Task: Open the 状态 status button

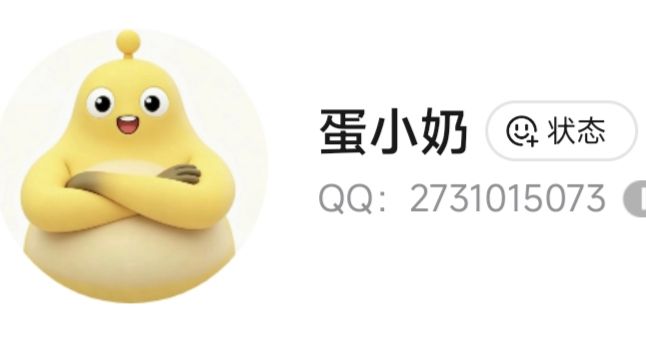Action: 561,131
